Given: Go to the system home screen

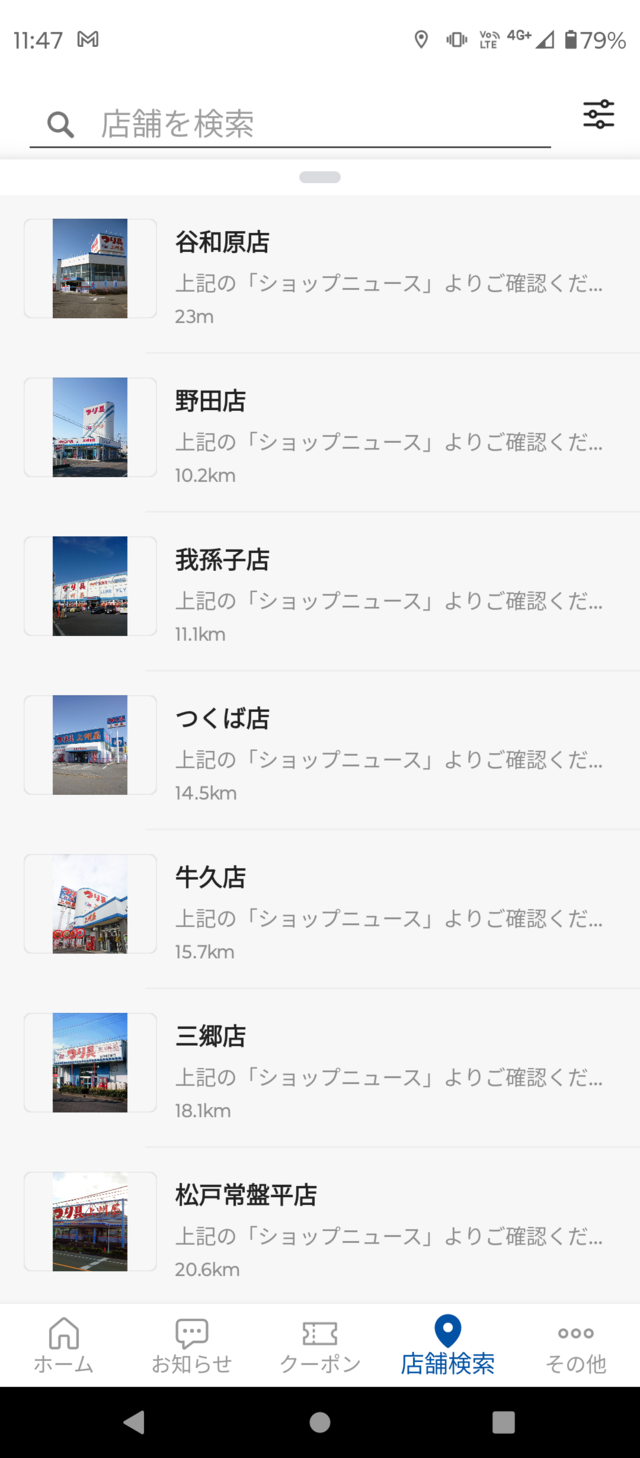Looking at the screenshot, I should pos(320,1422).
